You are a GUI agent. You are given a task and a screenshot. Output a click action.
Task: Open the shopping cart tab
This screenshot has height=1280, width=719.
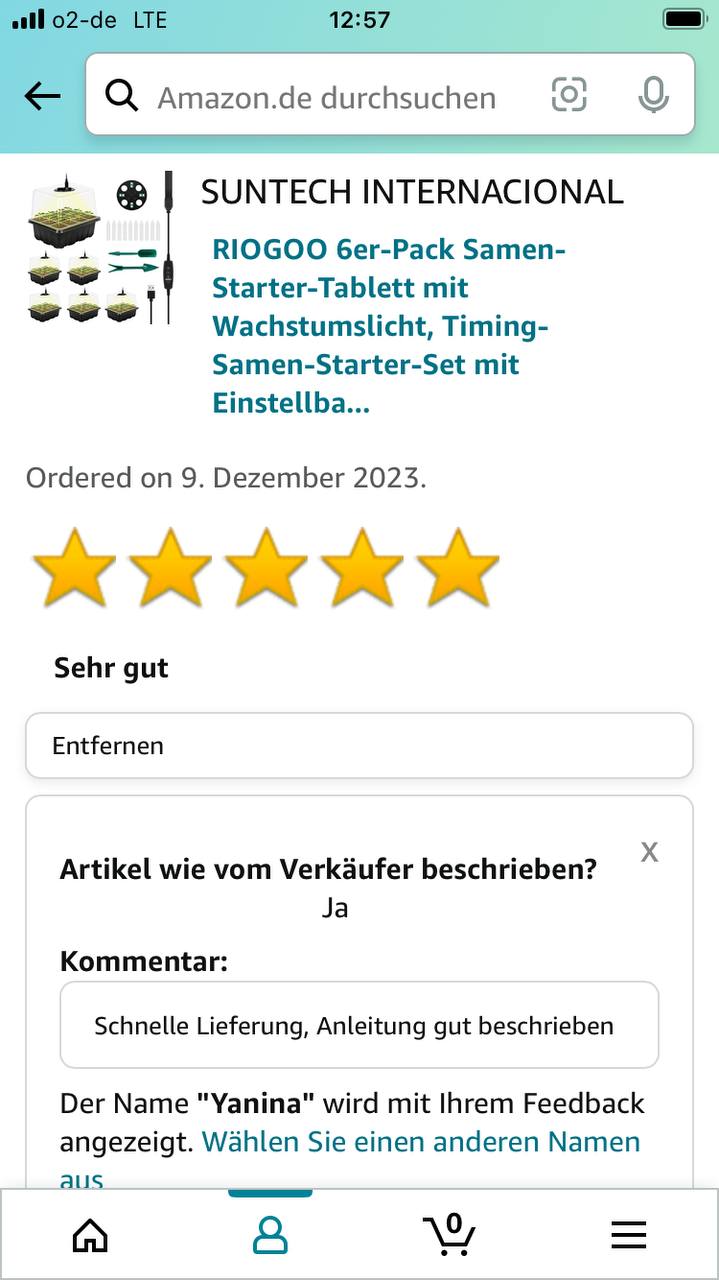click(449, 1234)
